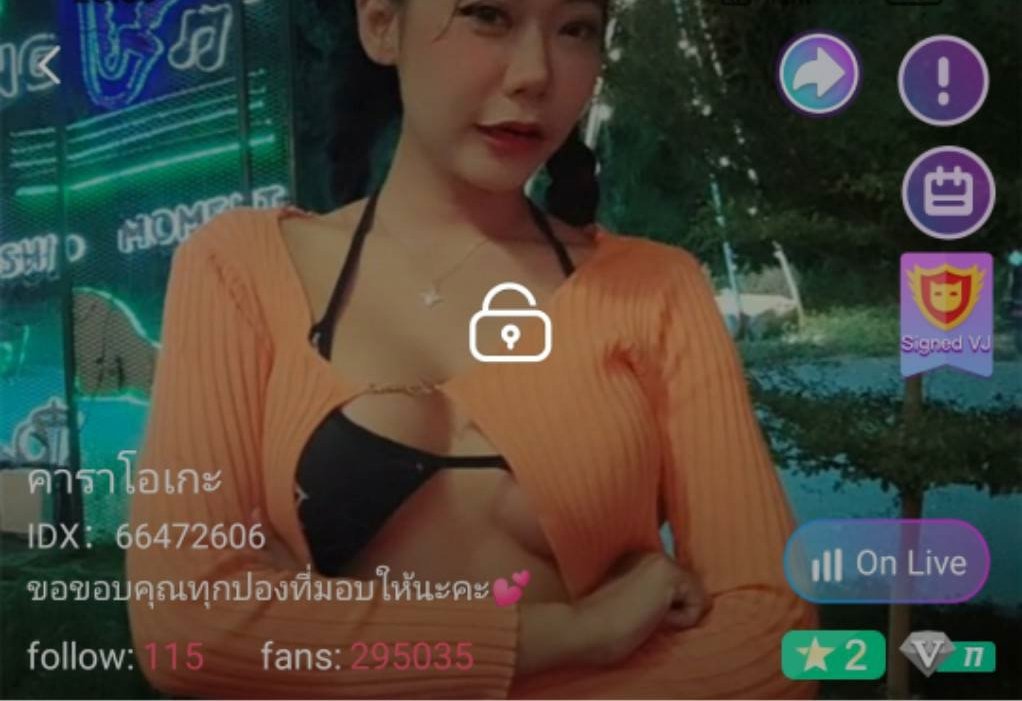Open the calendar schedule icon
The image size is (1022, 701).
pyautogui.click(x=947, y=192)
